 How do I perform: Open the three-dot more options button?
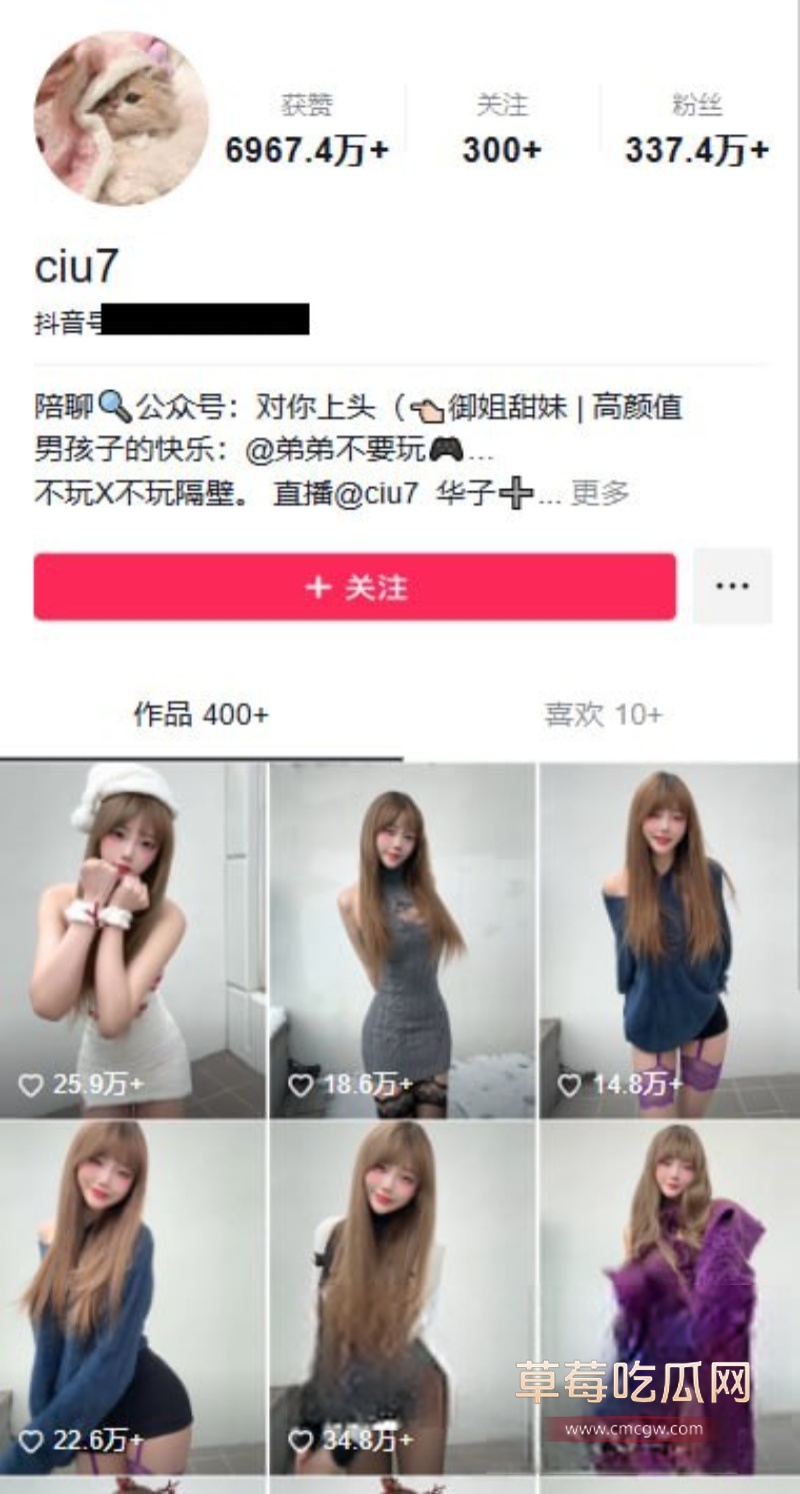click(732, 586)
